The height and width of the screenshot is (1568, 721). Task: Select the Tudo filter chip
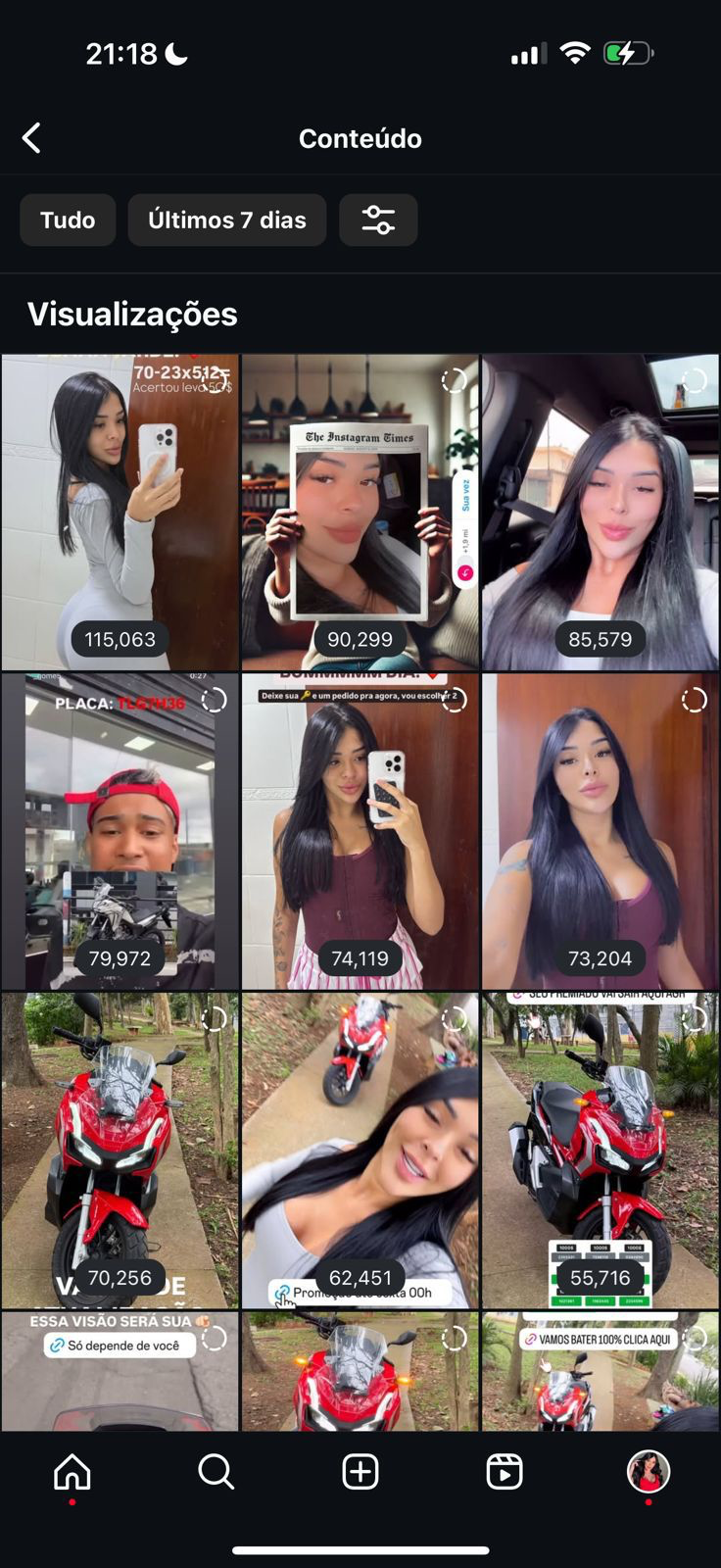click(68, 220)
